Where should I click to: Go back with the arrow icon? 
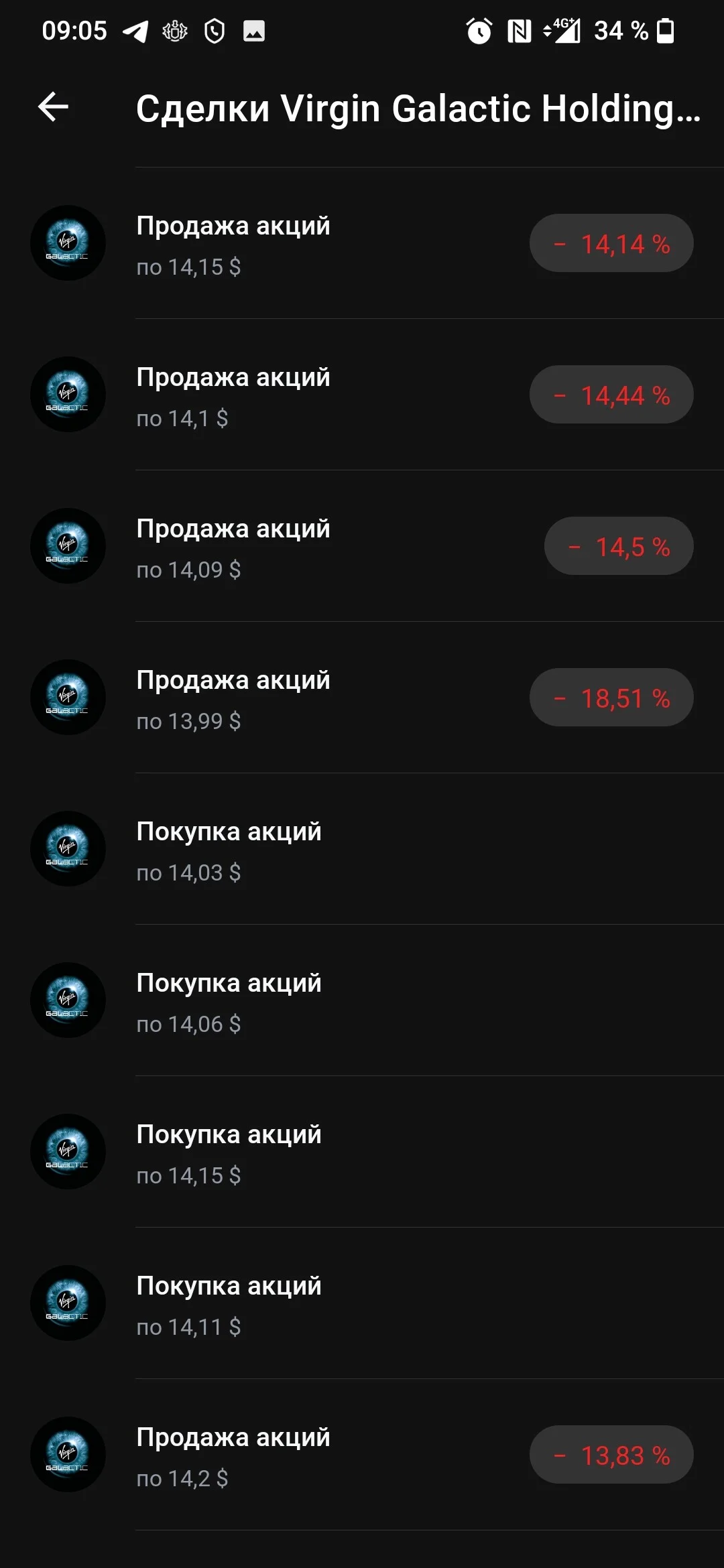click(x=54, y=107)
